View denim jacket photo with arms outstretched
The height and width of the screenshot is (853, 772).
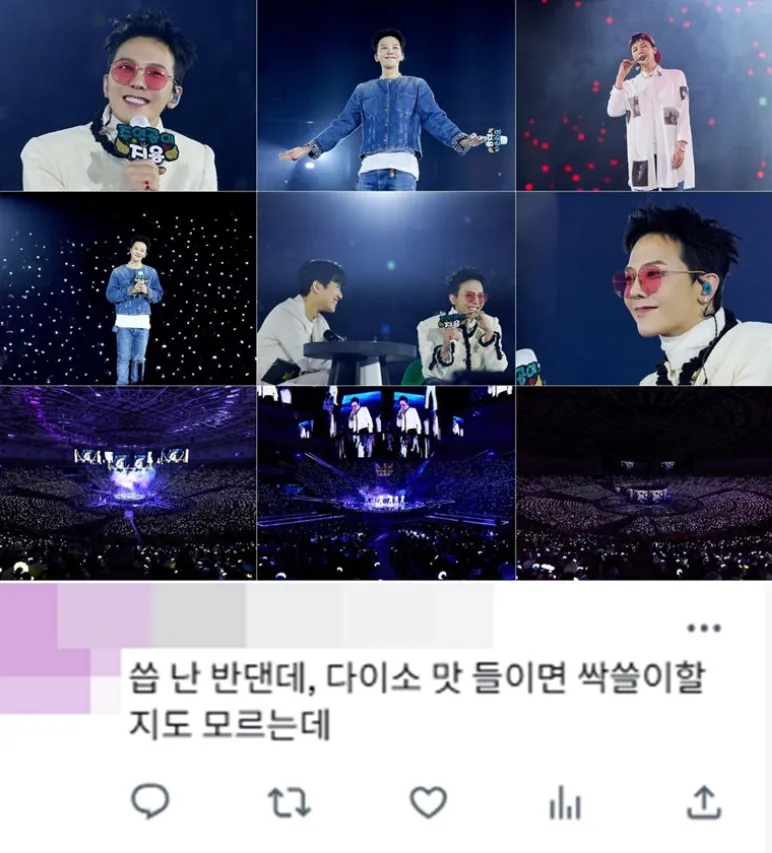click(x=385, y=95)
